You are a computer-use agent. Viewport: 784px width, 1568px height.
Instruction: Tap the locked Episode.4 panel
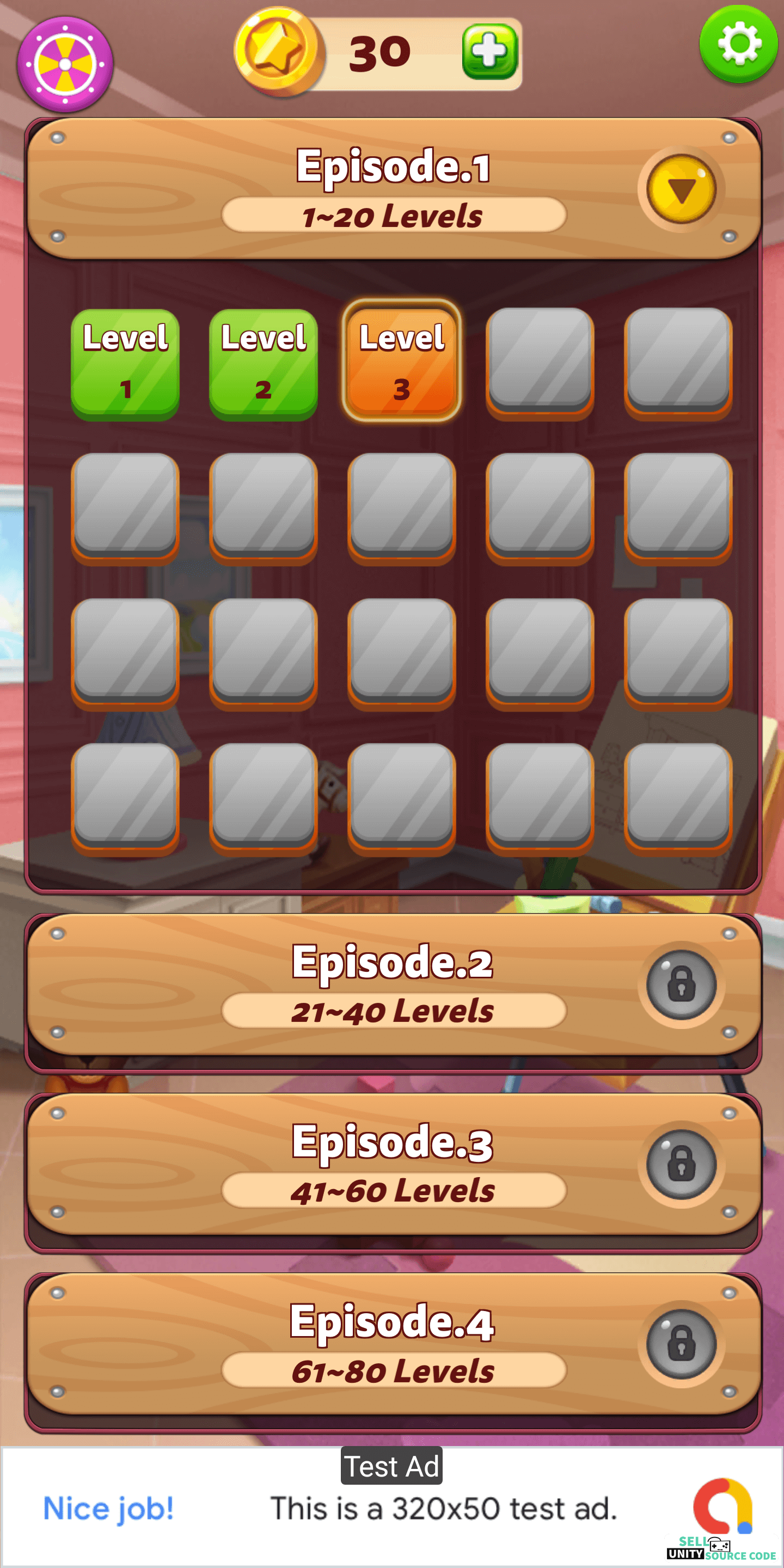coord(393,1345)
